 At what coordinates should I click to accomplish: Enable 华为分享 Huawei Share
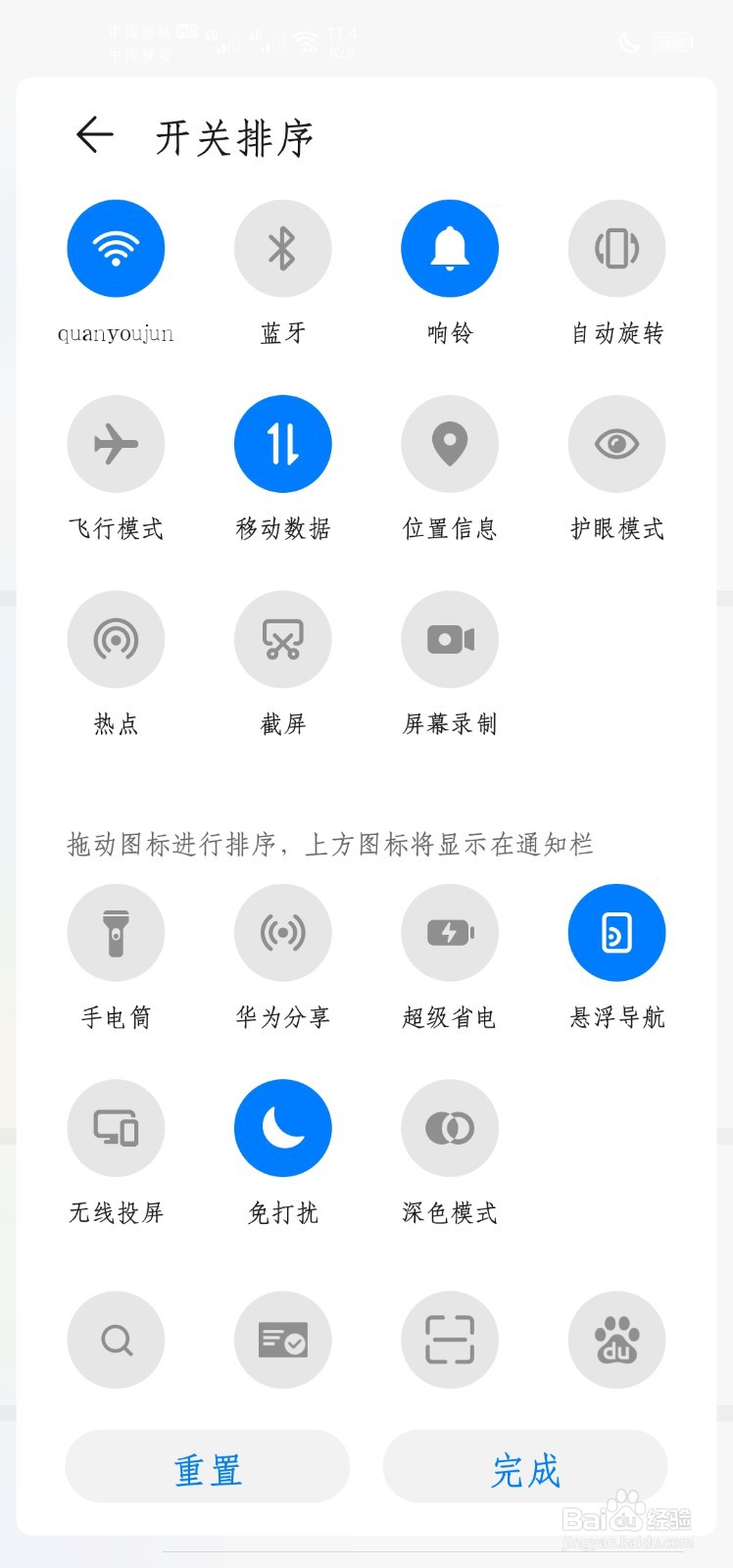282,932
